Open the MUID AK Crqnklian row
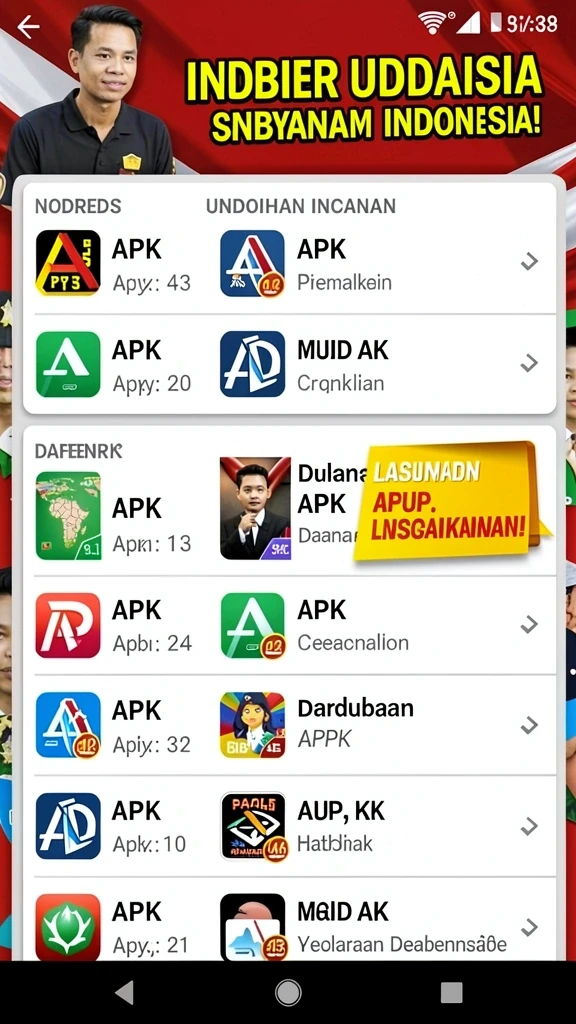Image resolution: width=576 pixels, height=1024 pixels. pos(380,364)
